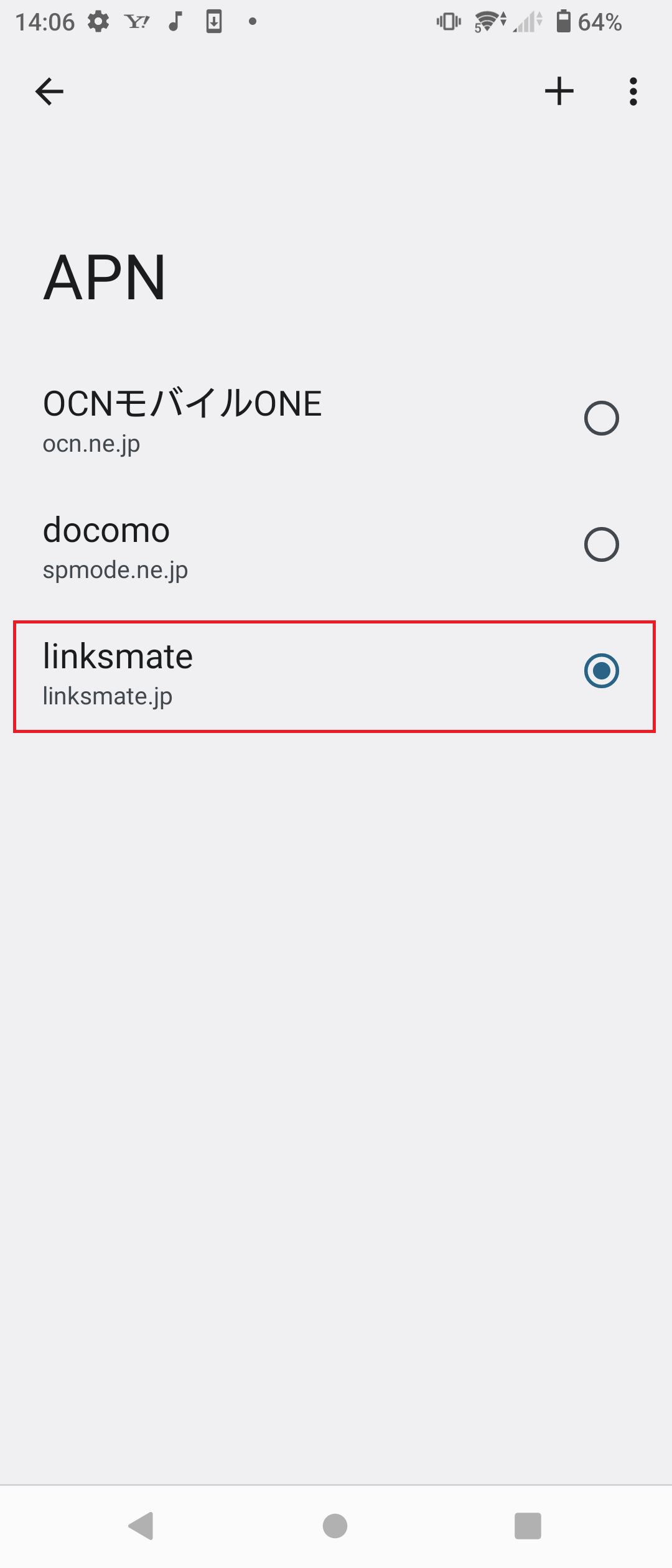The height and width of the screenshot is (1568, 672).
Task: Tap the linksmate radio button
Action: click(601, 671)
